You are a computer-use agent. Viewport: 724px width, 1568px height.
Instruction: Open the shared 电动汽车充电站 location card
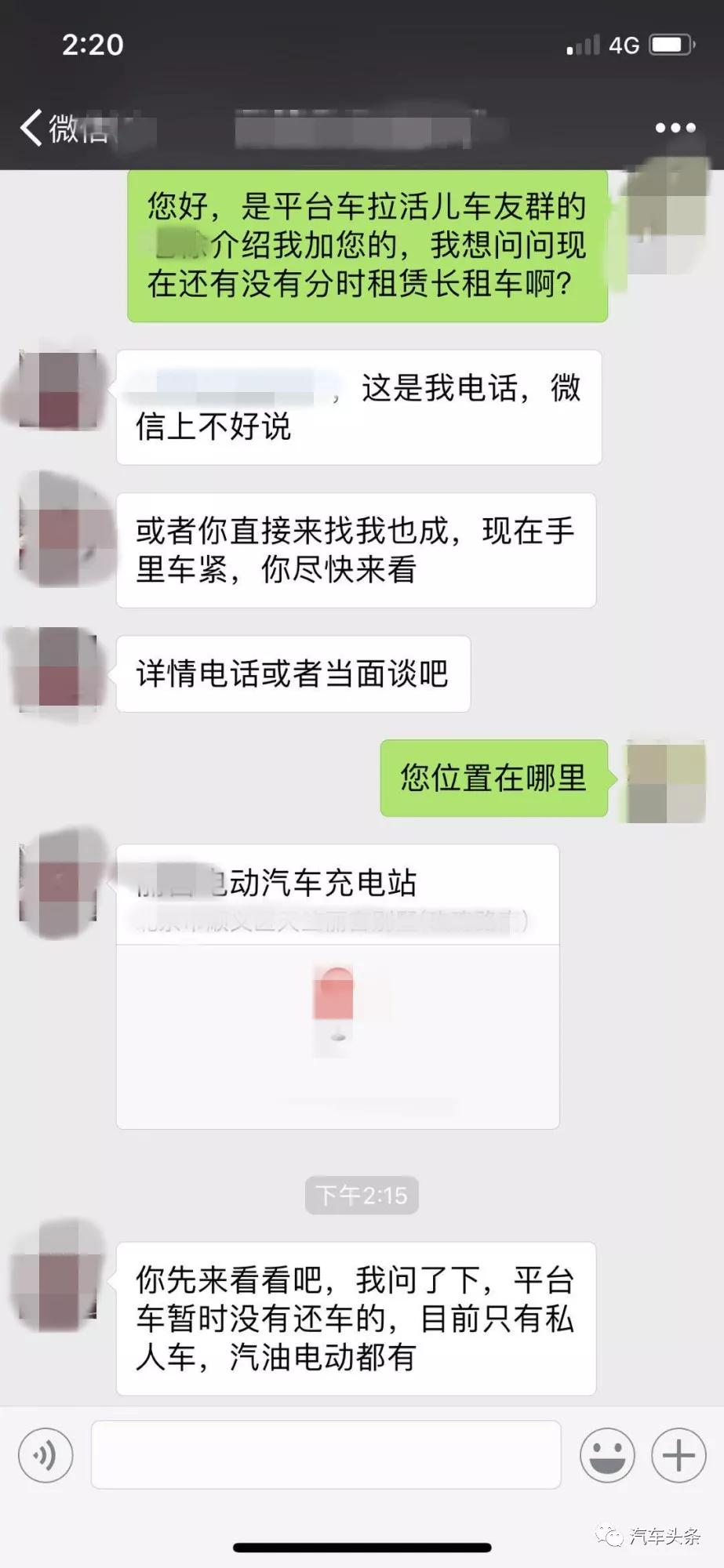pos(337,988)
